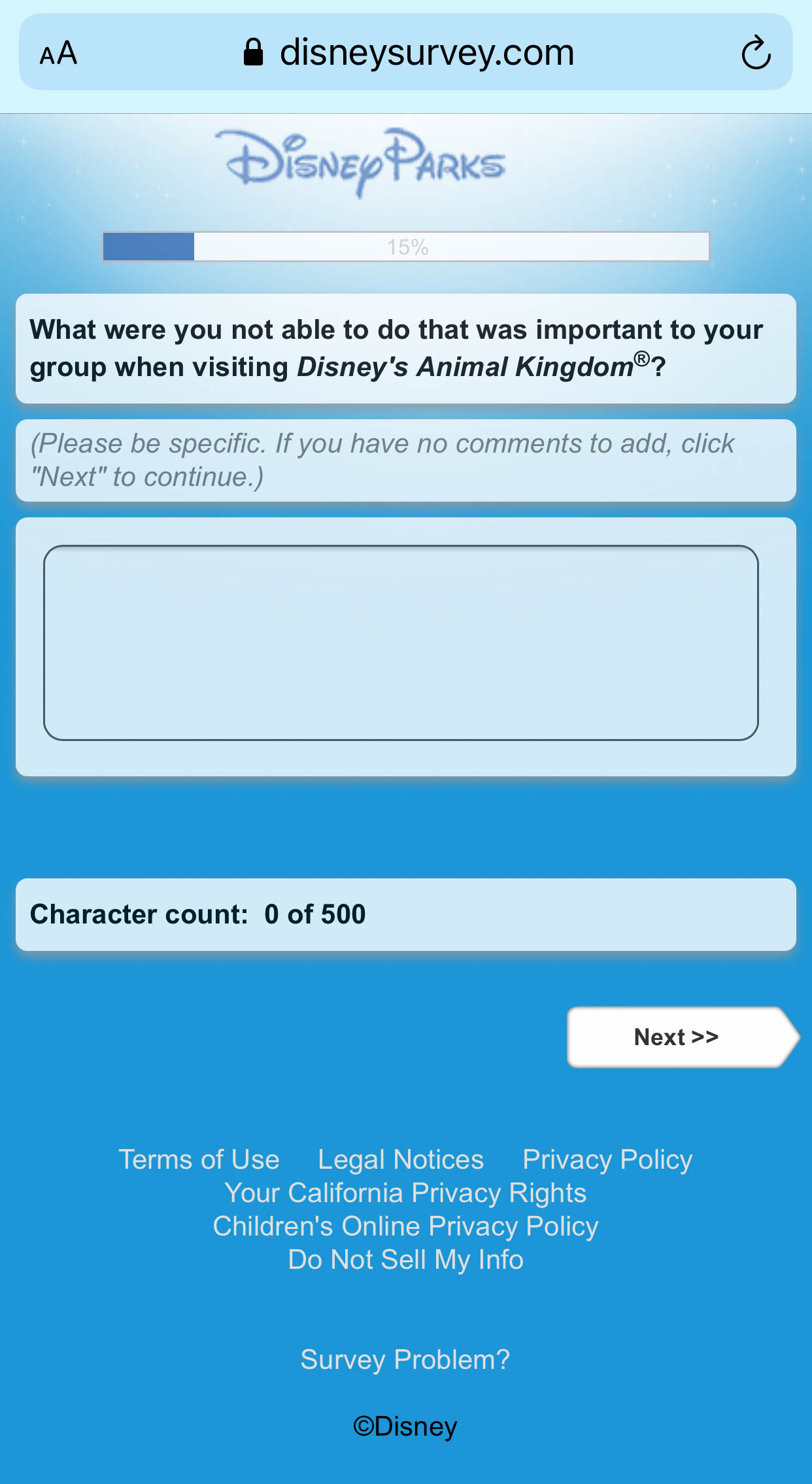
Task: Open the Terms of Use link
Action: (199, 1160)
